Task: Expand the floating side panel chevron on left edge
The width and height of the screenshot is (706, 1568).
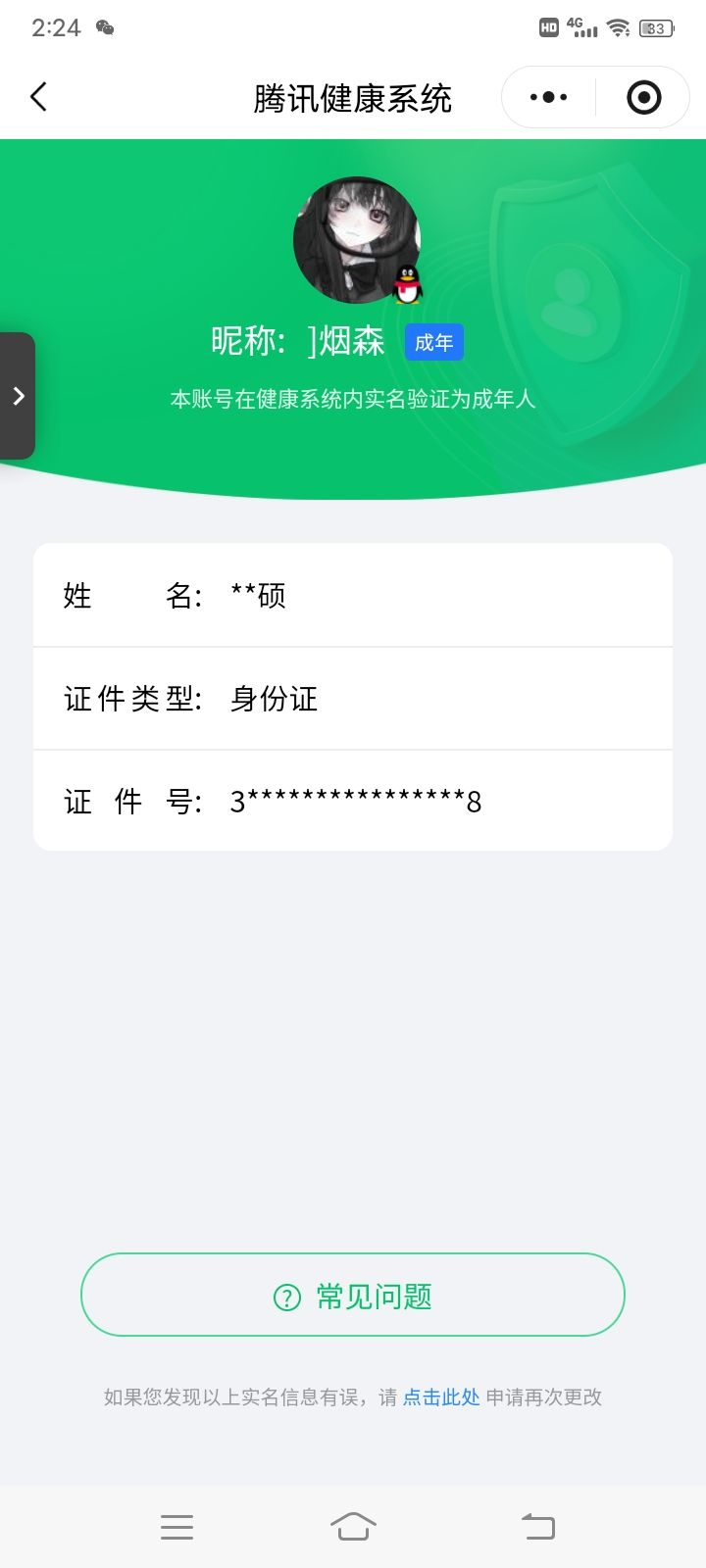Action: (x=17, y=395)
